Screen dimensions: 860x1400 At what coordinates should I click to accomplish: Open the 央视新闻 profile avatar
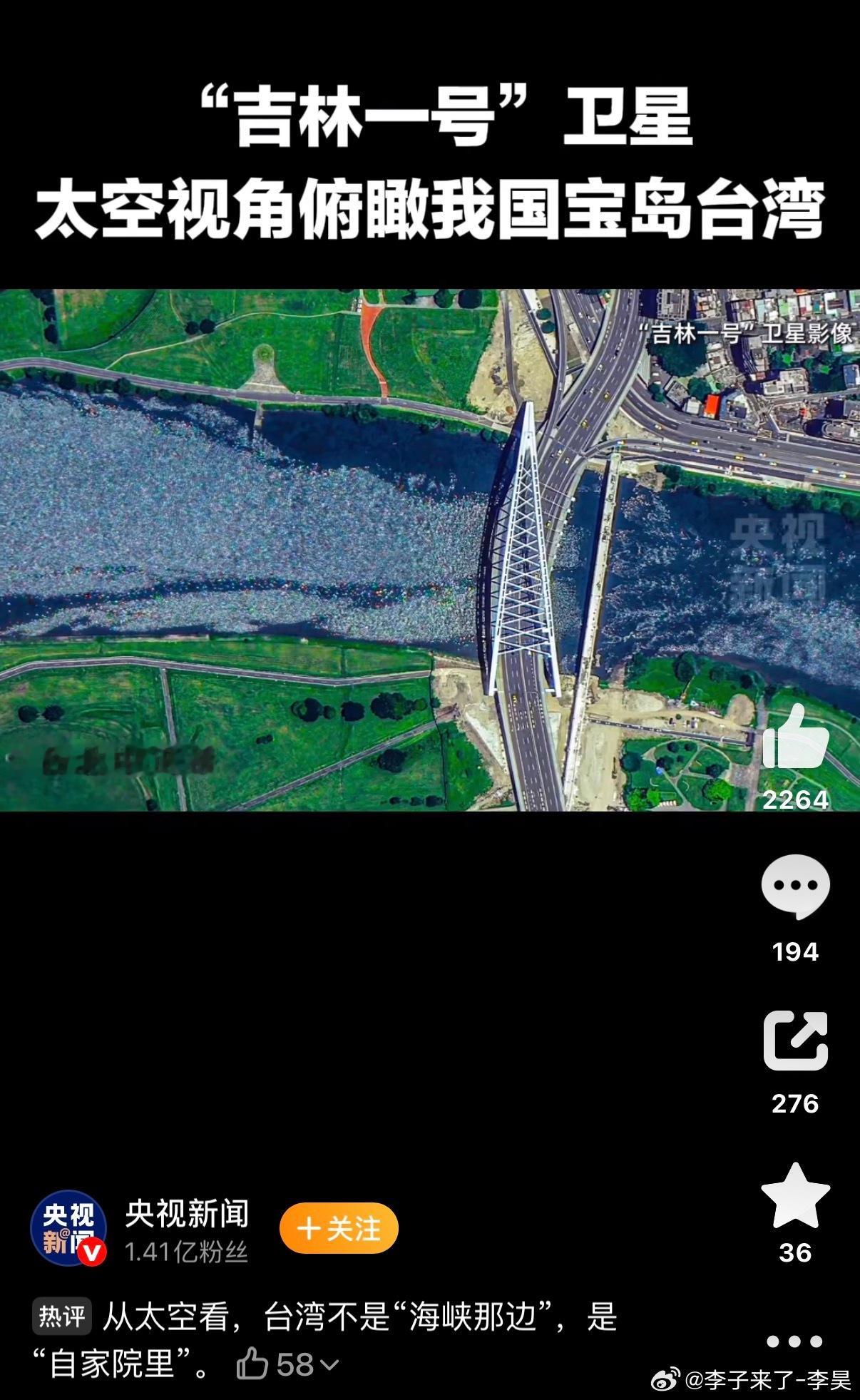click(68, 1228)
